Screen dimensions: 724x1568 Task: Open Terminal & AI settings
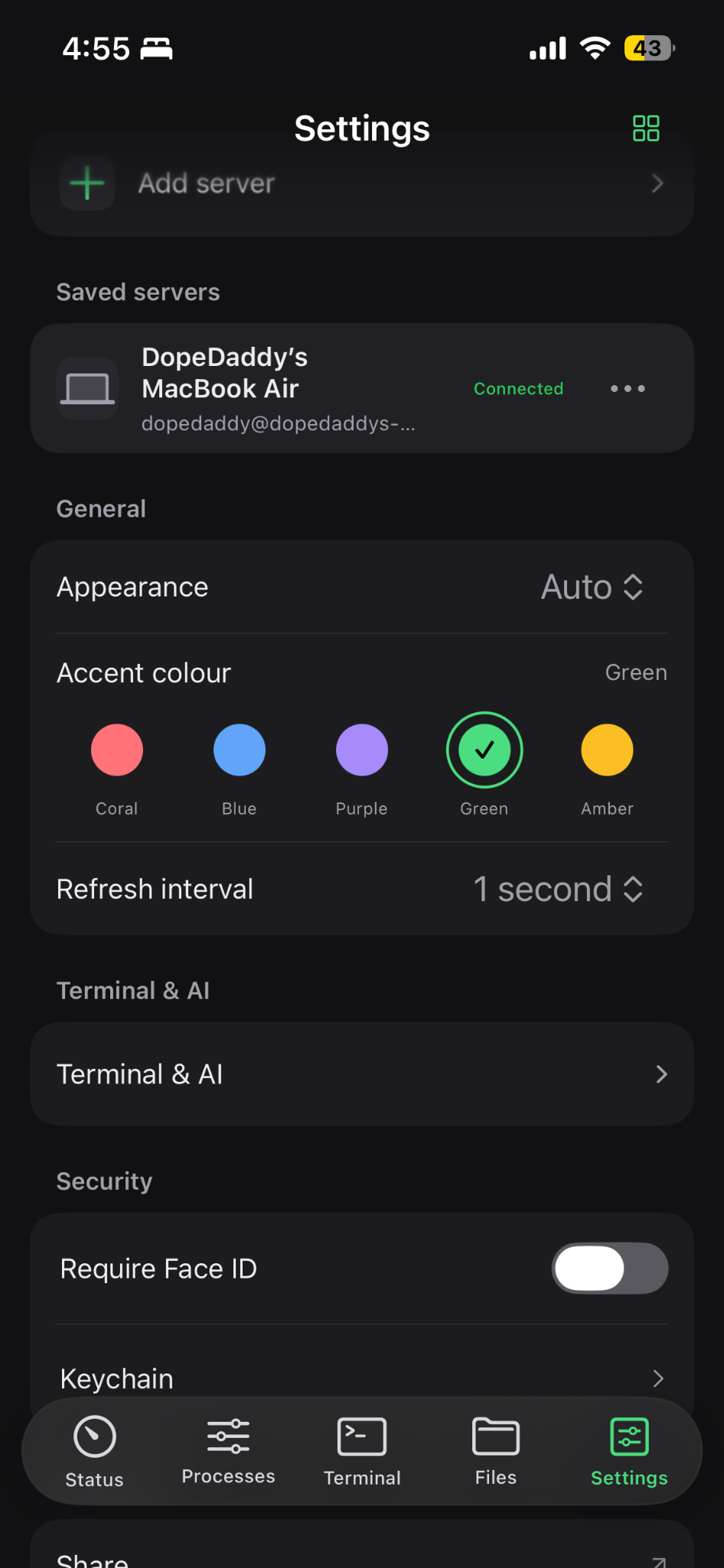[362, 1074]
